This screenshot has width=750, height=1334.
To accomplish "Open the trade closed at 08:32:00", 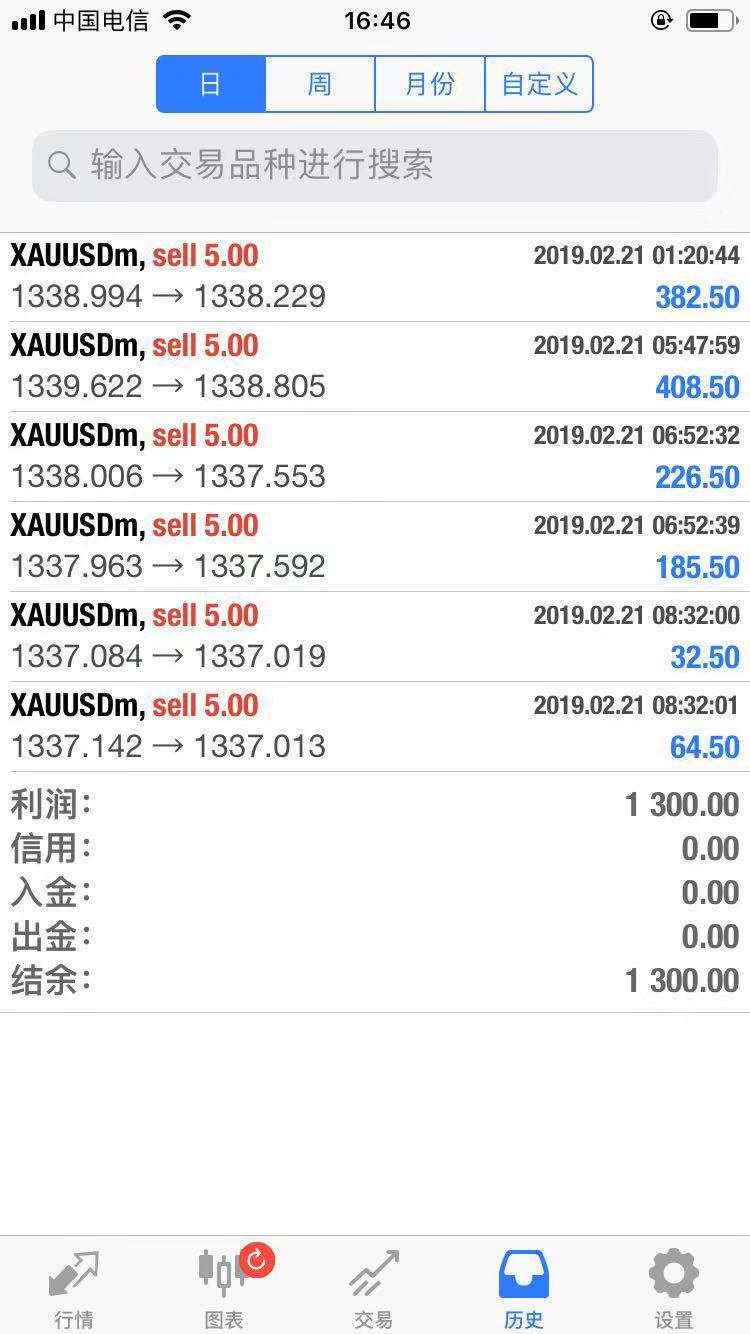I will [x=375, y=637].
